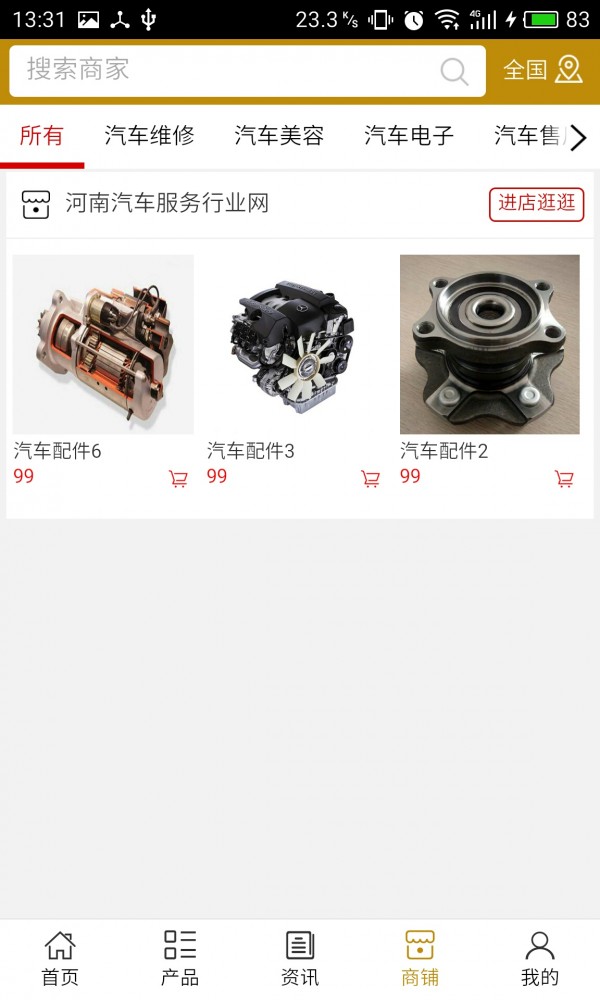Open the 汽车配件3 engine product

296,344
